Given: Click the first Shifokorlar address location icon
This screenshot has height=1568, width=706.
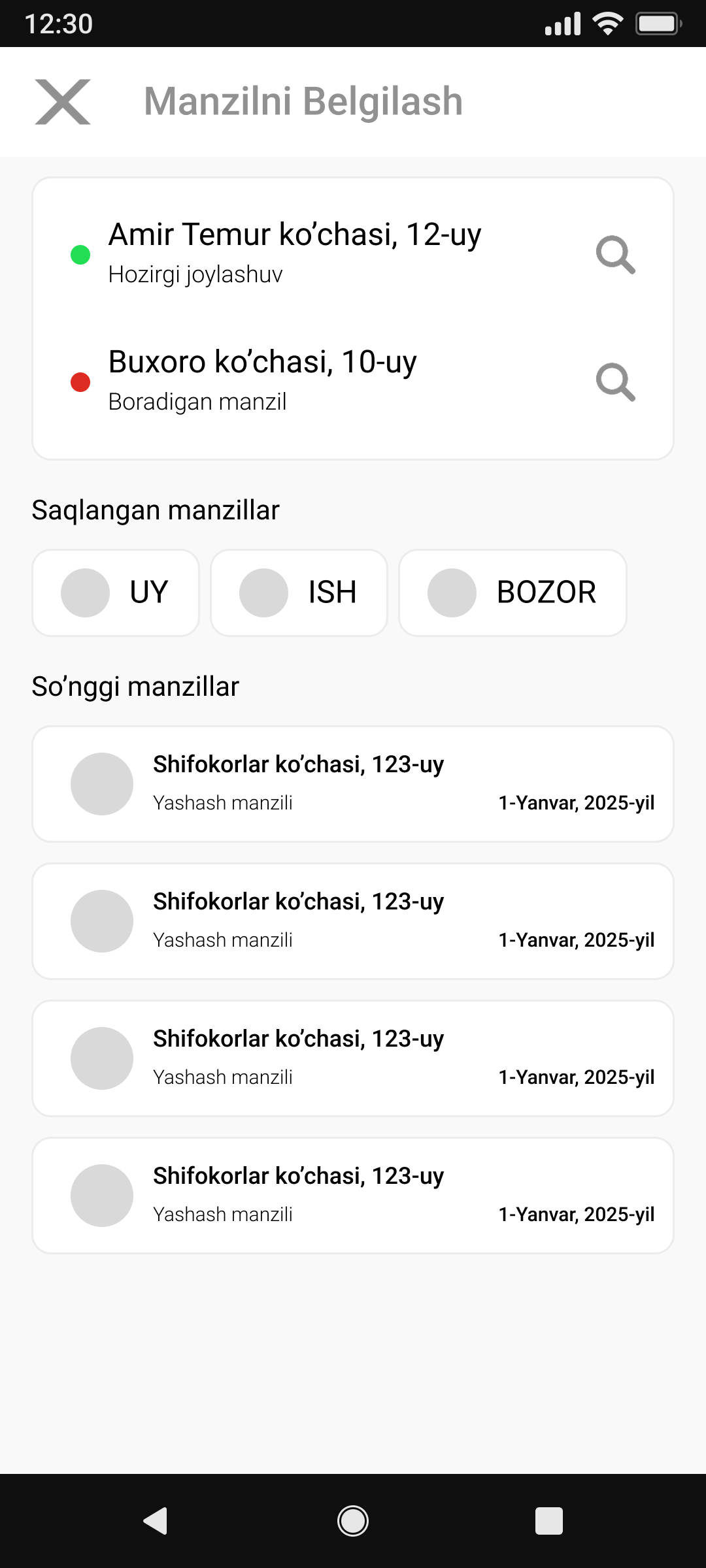Looking at the screenshot, I should click(102, 783).
